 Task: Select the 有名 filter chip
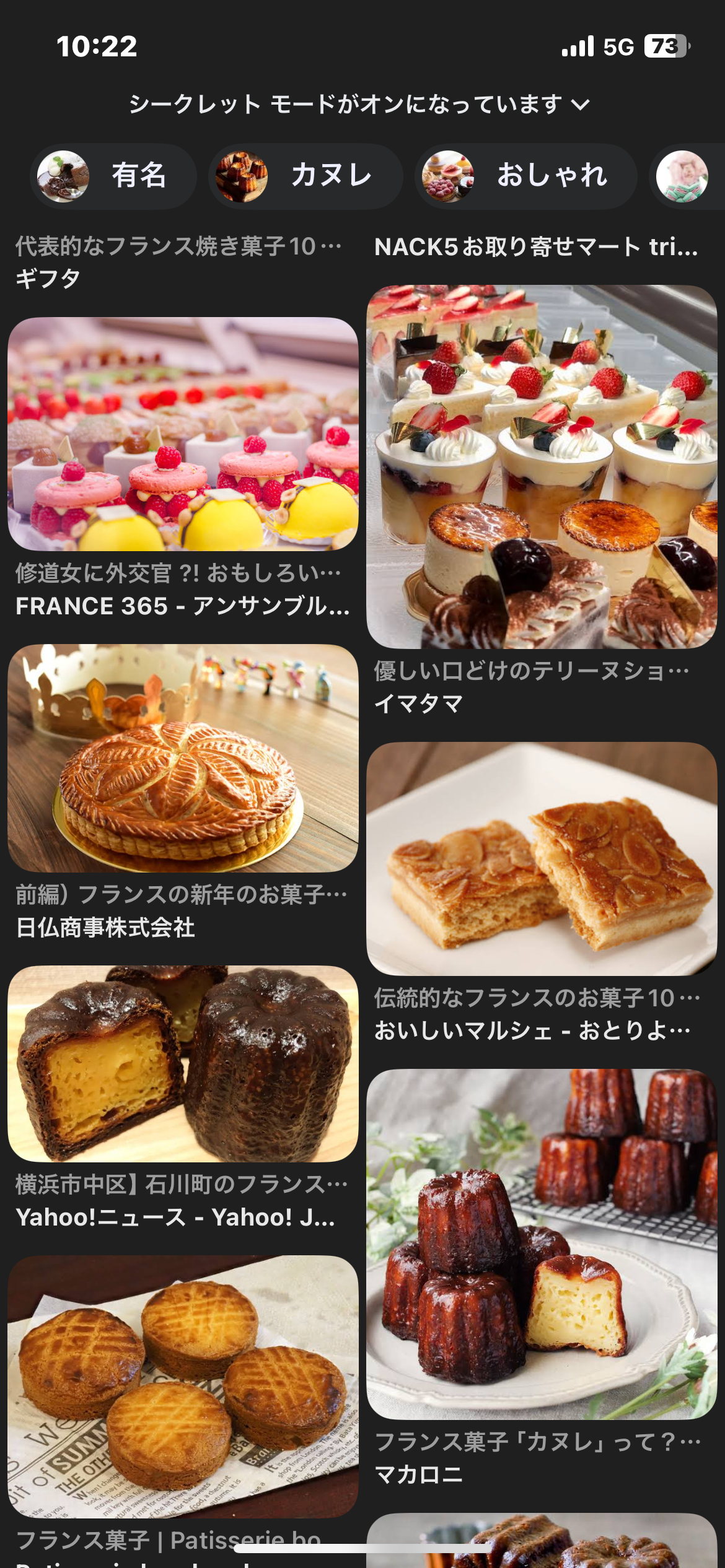pyautogui.click(x=113, y=176)
